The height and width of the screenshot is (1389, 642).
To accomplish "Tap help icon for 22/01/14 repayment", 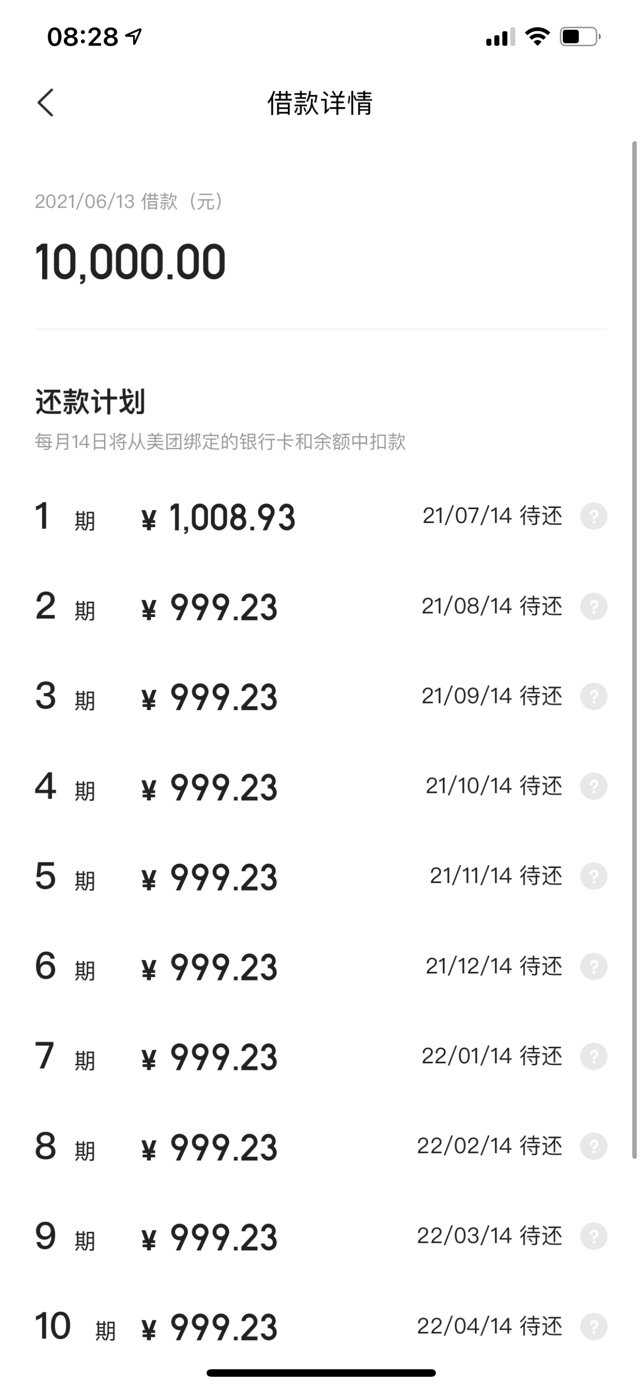I will click(594, 1057).
